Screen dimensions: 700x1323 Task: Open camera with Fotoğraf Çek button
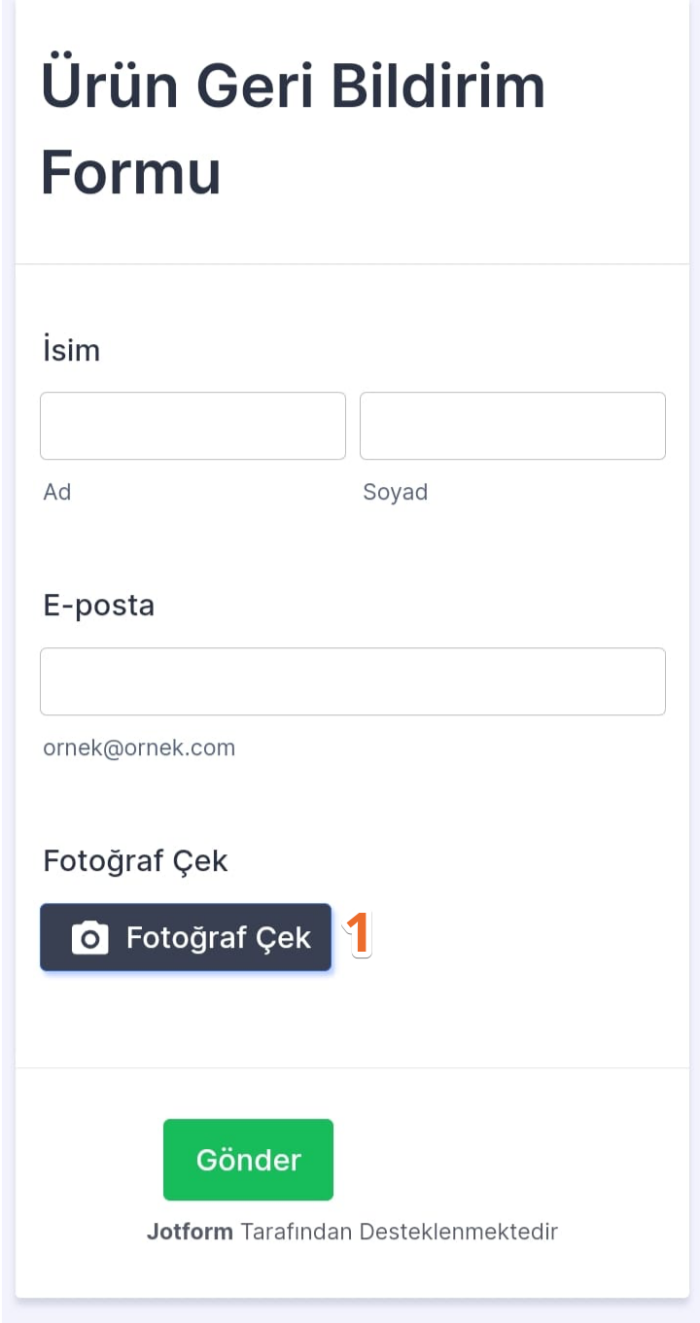click(x=186, y=937)
